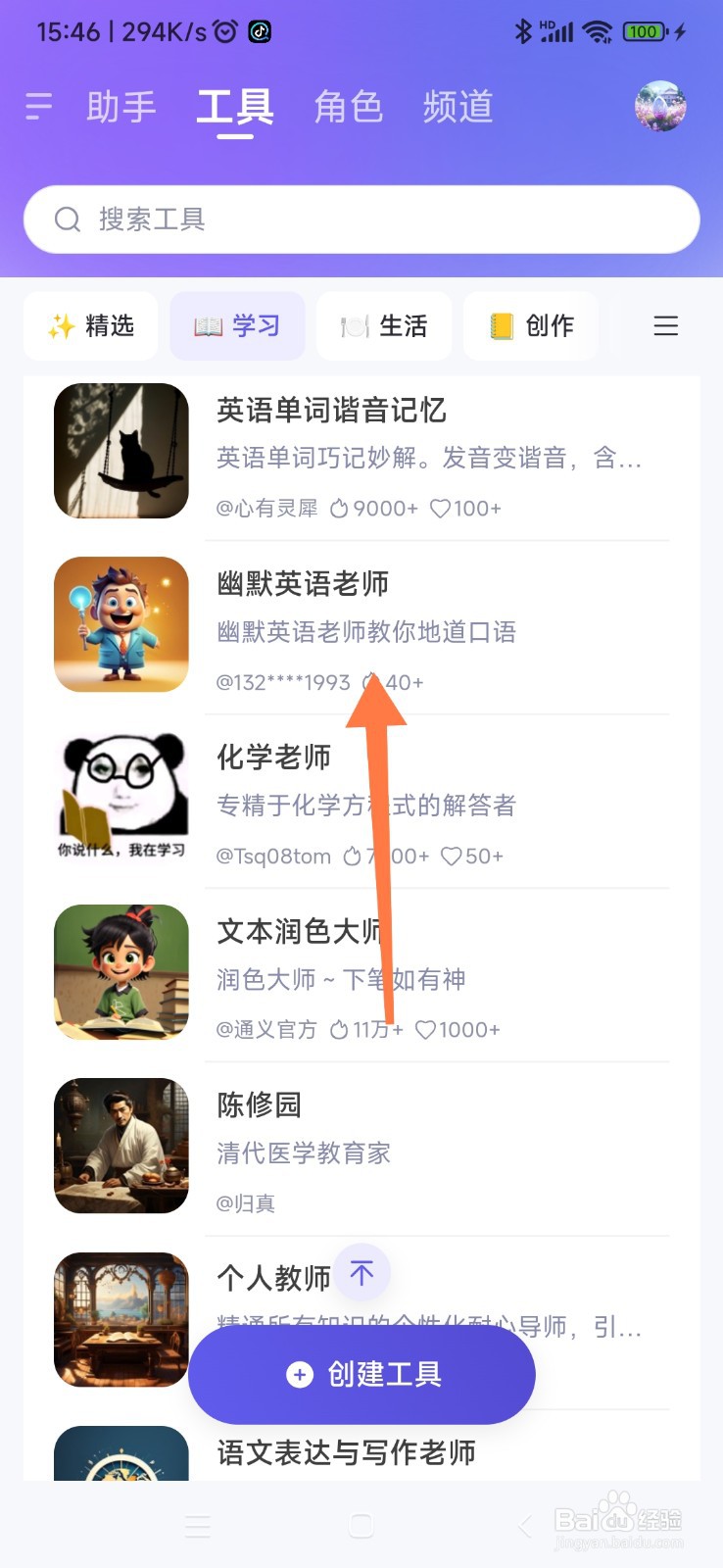Tap the 化学老师 panda thumbnail

[120, 799]
